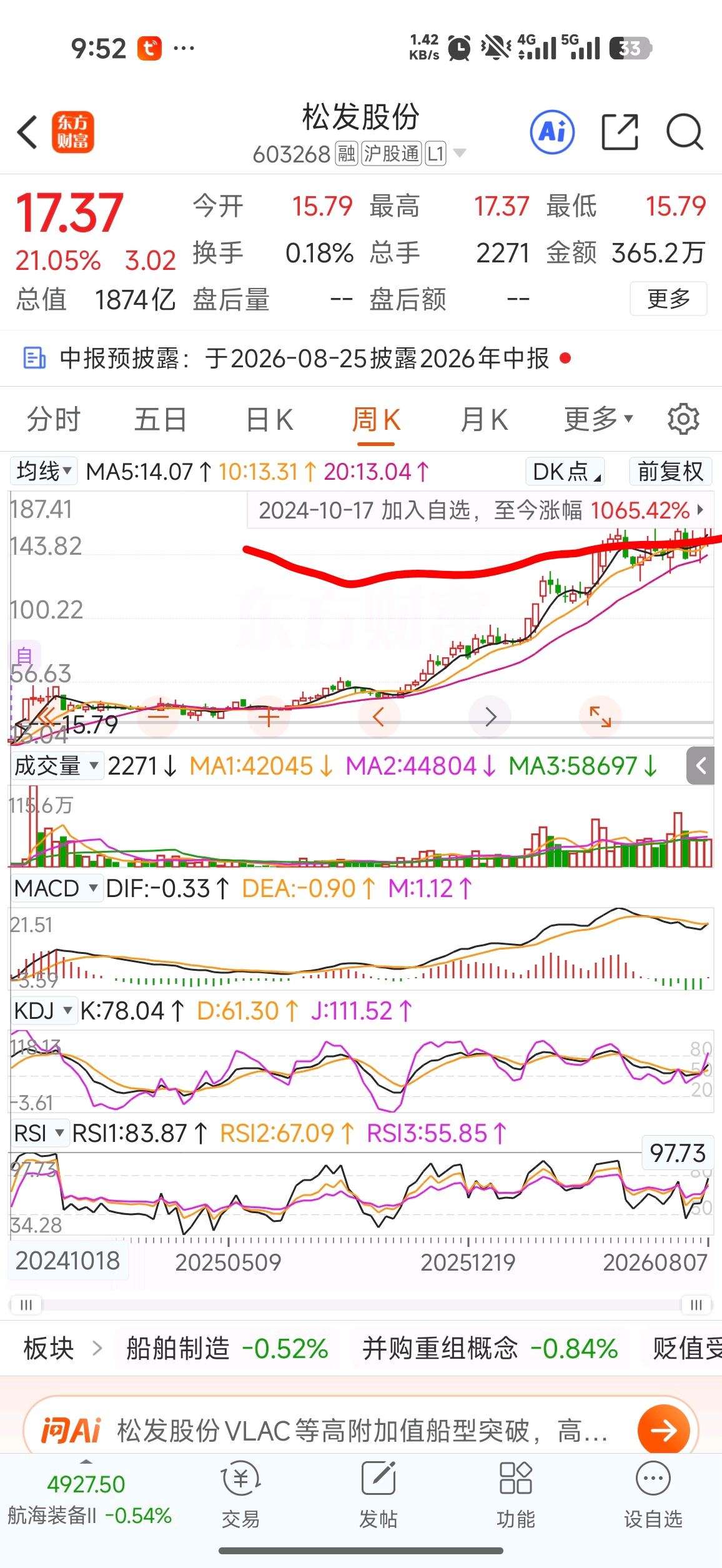
Task: Switch to 分时 chart tab
Action: pos(54,419)
